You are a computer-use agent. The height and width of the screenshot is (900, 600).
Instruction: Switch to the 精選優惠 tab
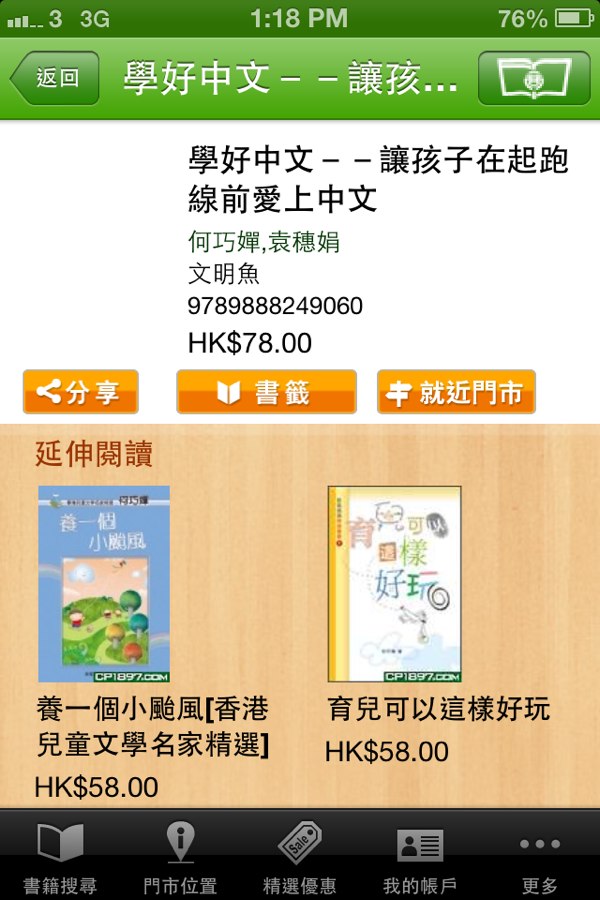299,857
